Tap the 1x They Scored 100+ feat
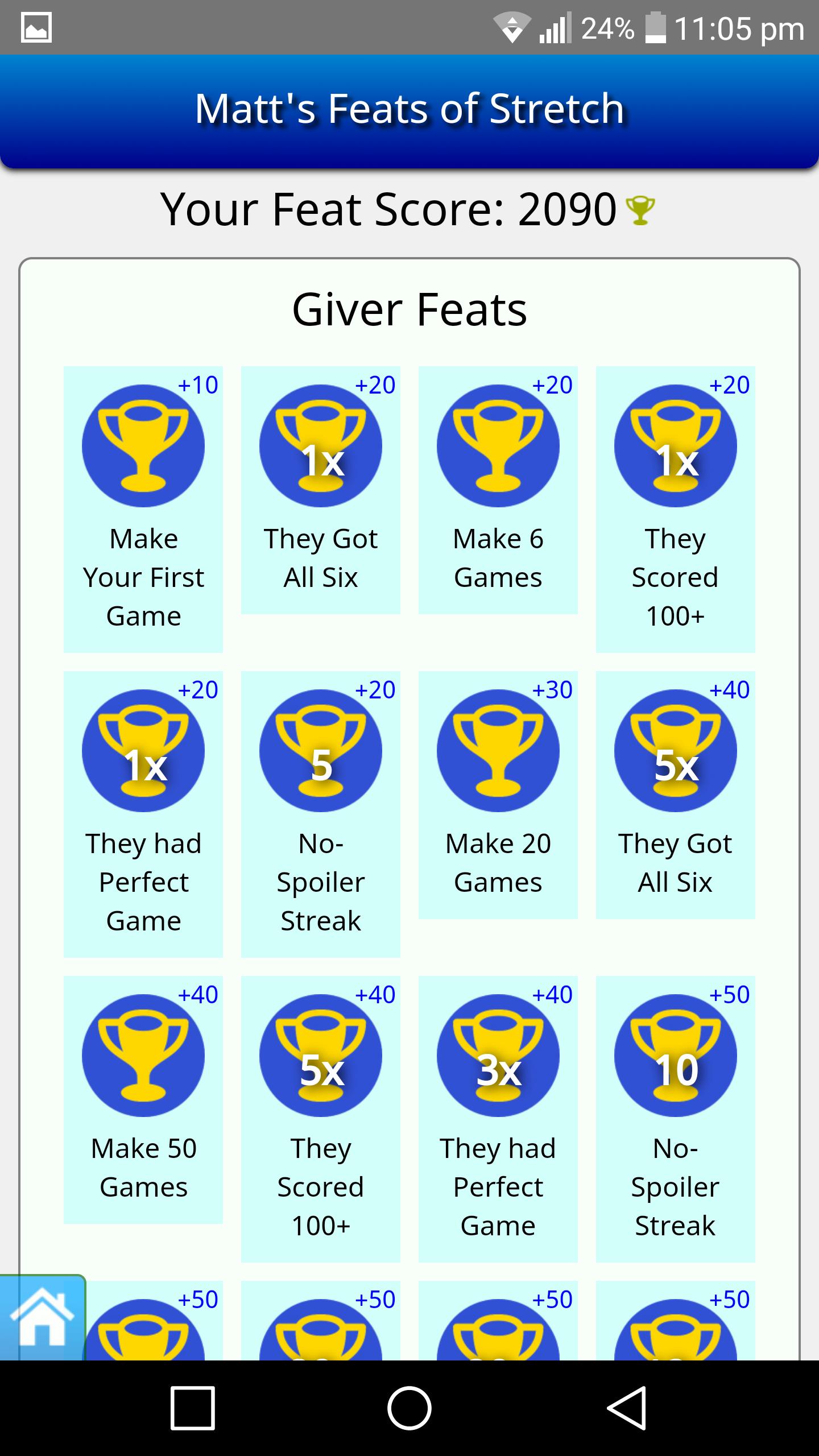The width and height of the screenshot is (819, 1456). pyautogui.click(x=676, y=508)
